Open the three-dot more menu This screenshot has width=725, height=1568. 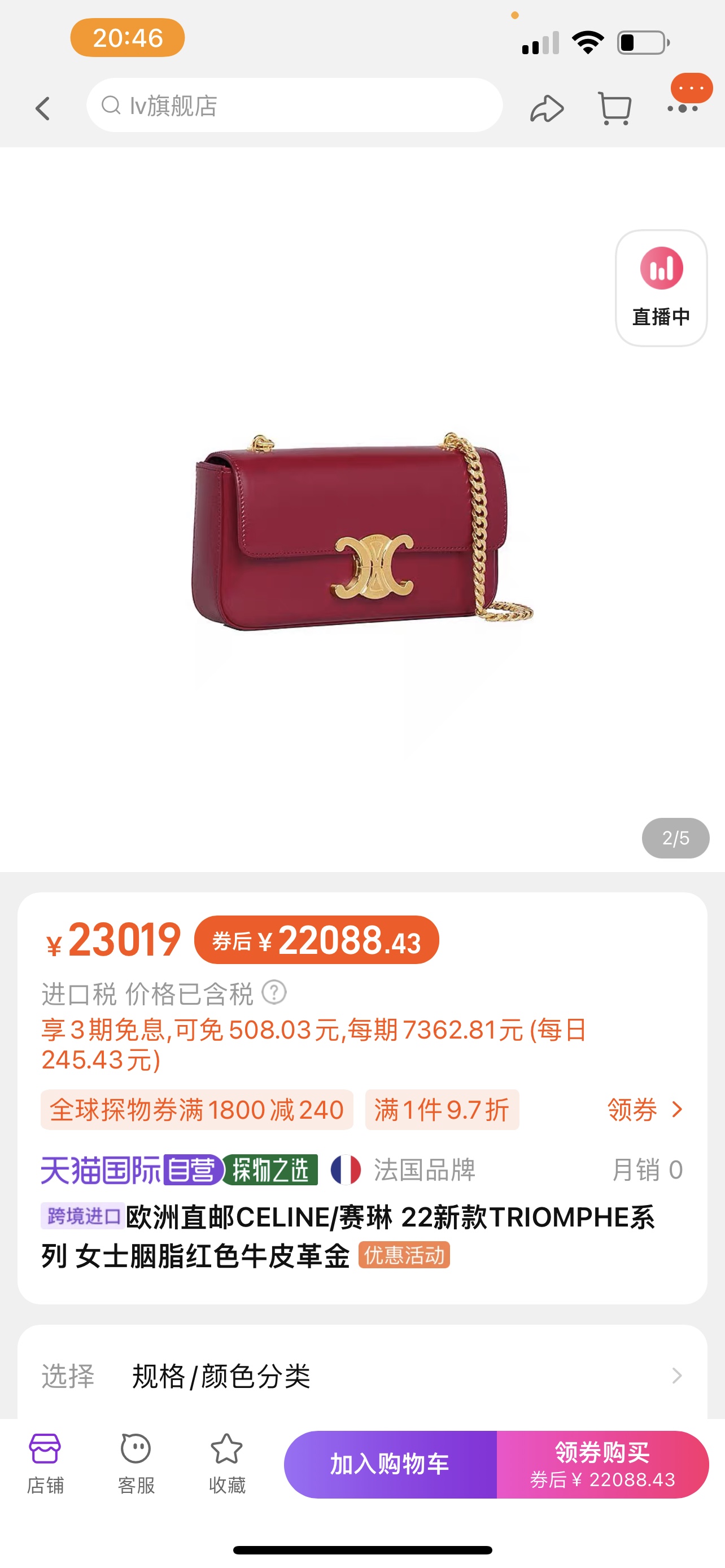[682, 108]
